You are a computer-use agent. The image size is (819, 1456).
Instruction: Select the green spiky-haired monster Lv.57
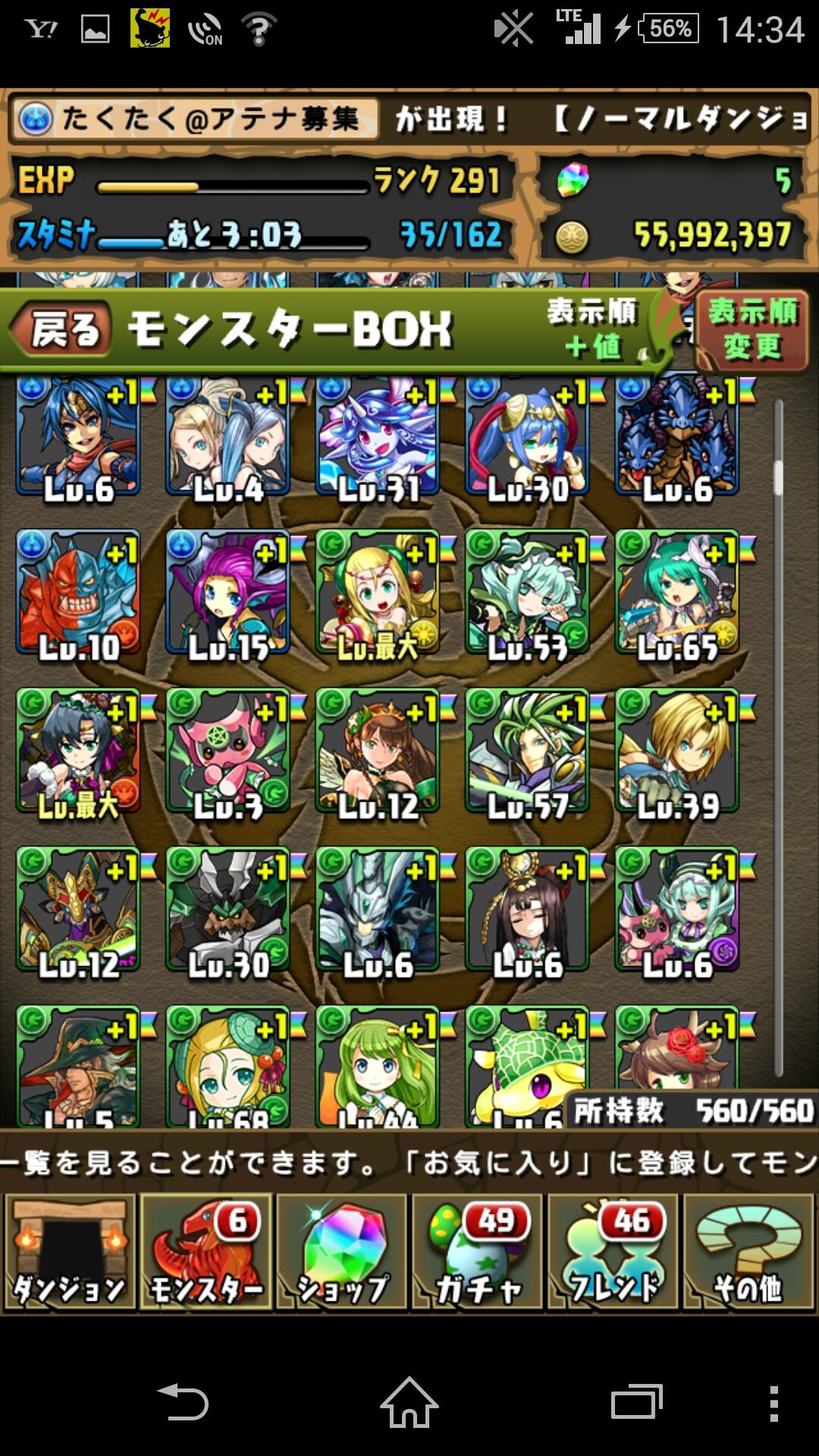pyautogui.click(x=528, y=752)
